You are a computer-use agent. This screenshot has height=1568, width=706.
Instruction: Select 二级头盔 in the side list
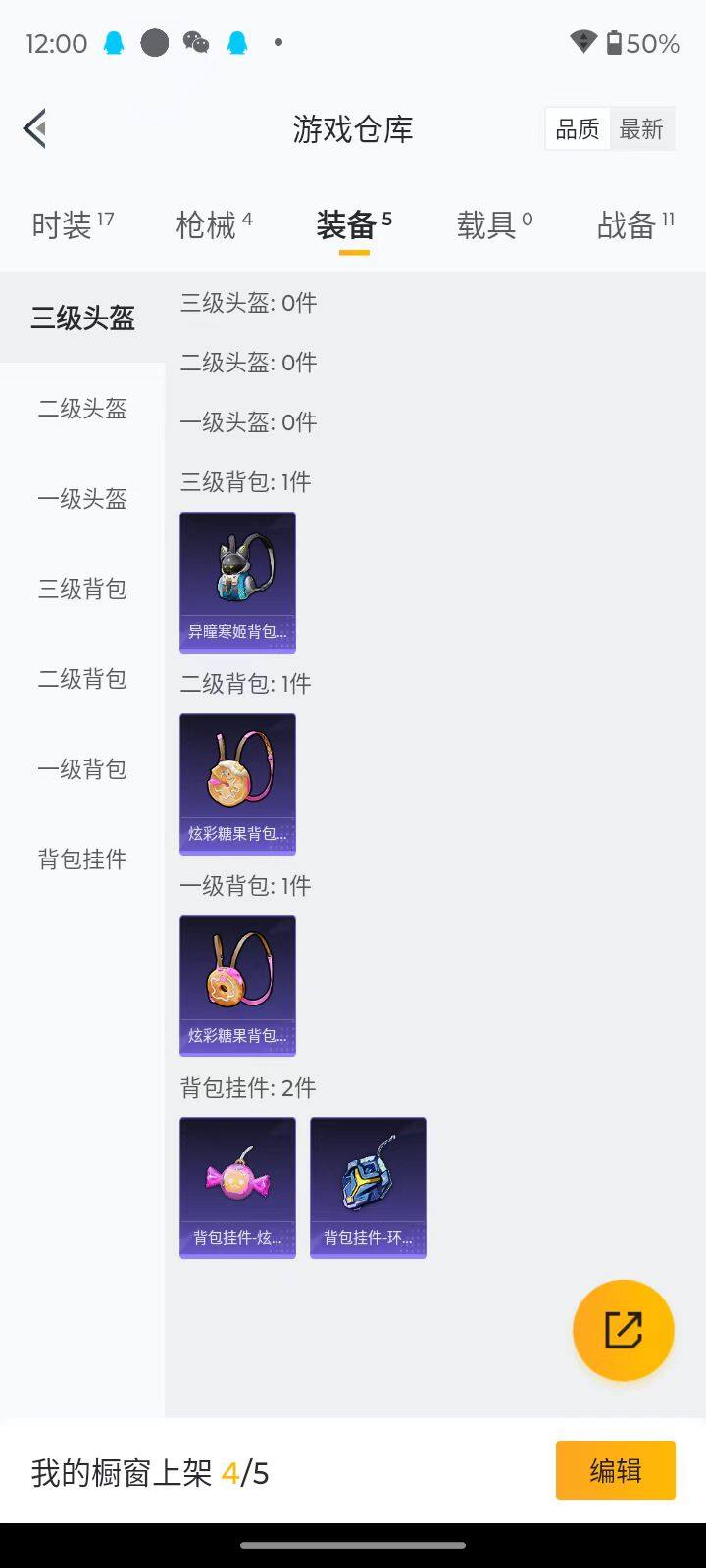click(x=82, y=409)
